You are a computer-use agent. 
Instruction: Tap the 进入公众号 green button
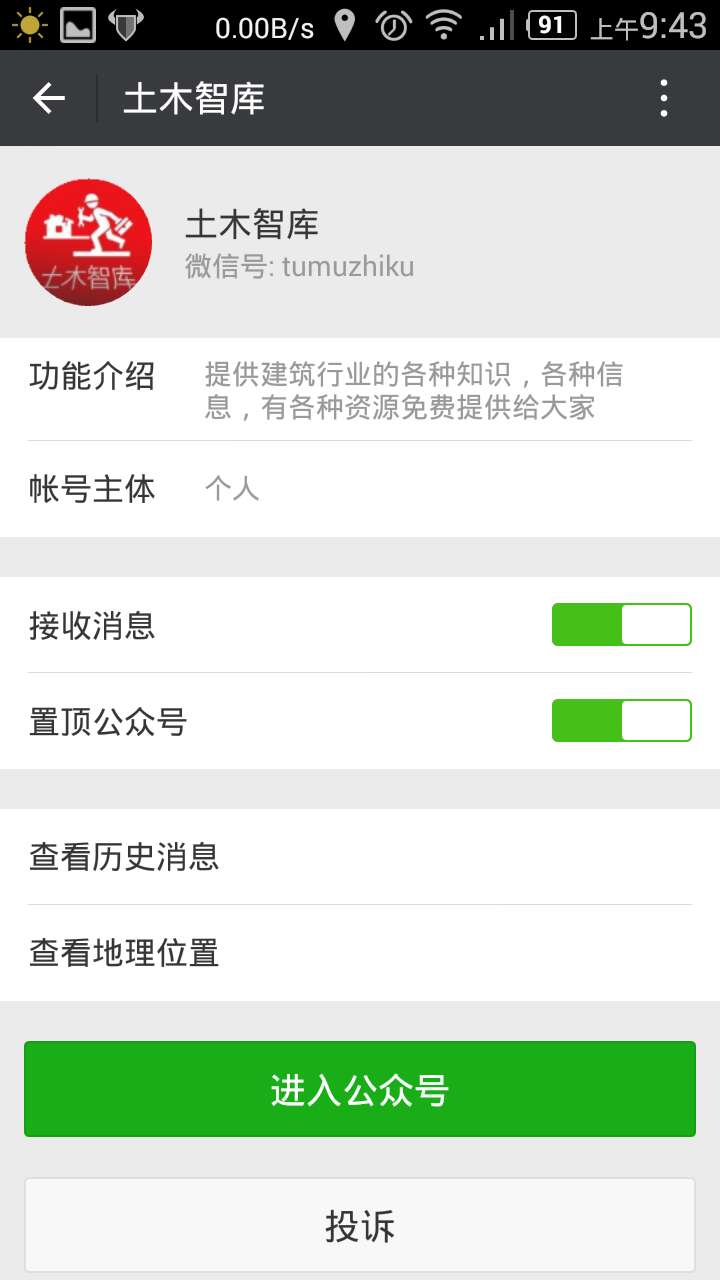360,1088
